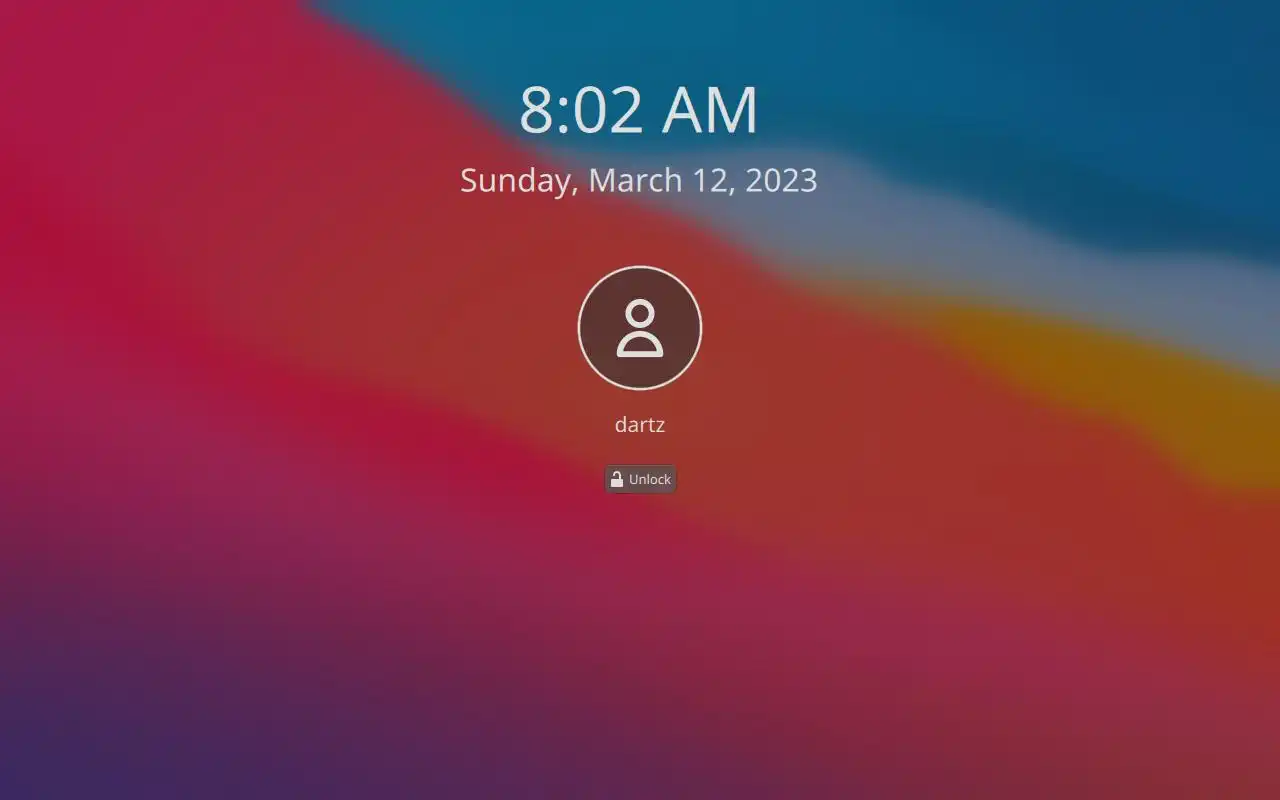The width and height of the screenshot is (1280, 800).
Task: Select the dartz user avatar
Action: (x=640, y=328)
